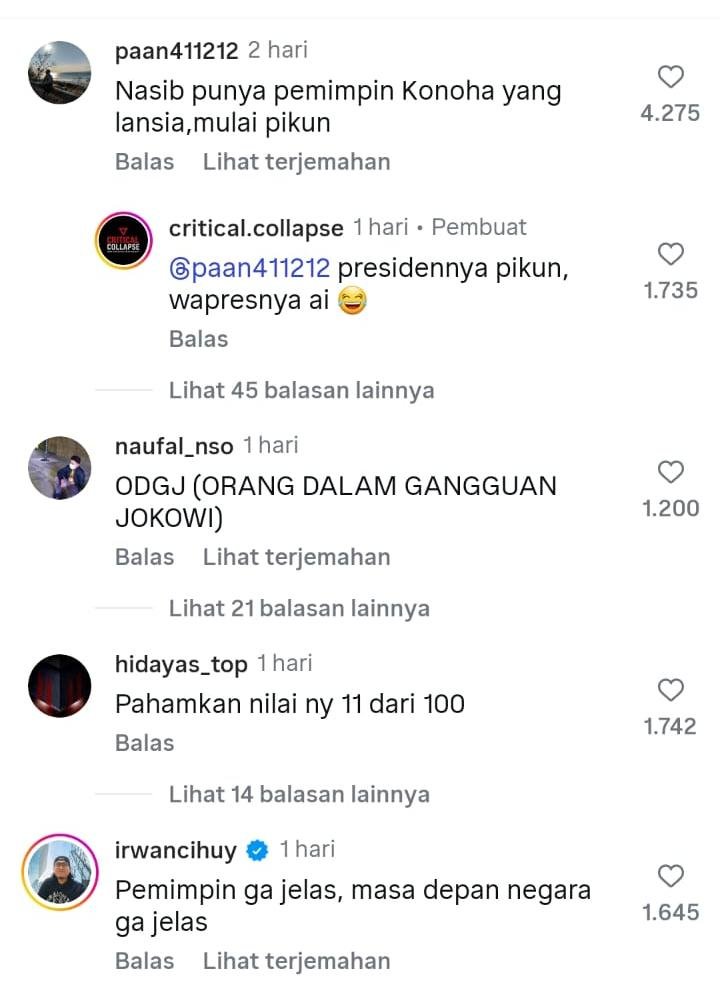The width and height of the screenshot is (720, 995).
Task: Reply to critical.collapse's comment
Action: click(x=198, y=339)
